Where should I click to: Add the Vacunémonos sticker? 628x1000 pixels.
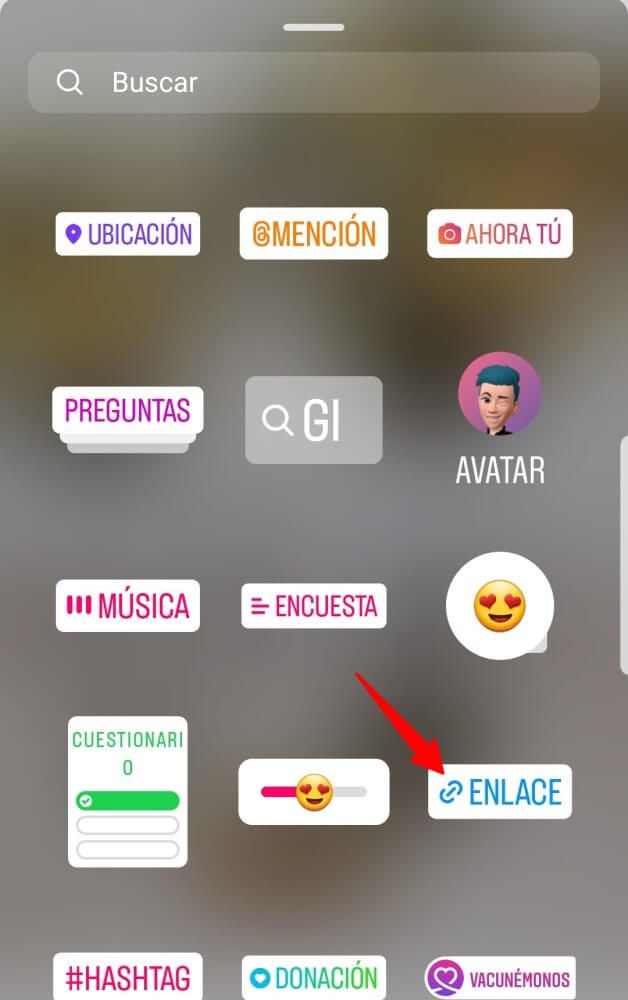[499, 978]
